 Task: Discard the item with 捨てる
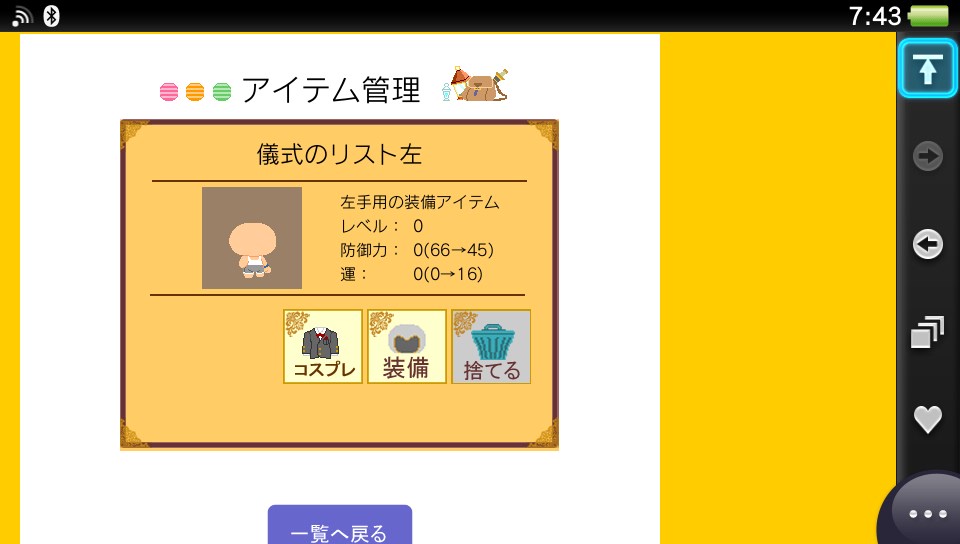coord(491,347)
